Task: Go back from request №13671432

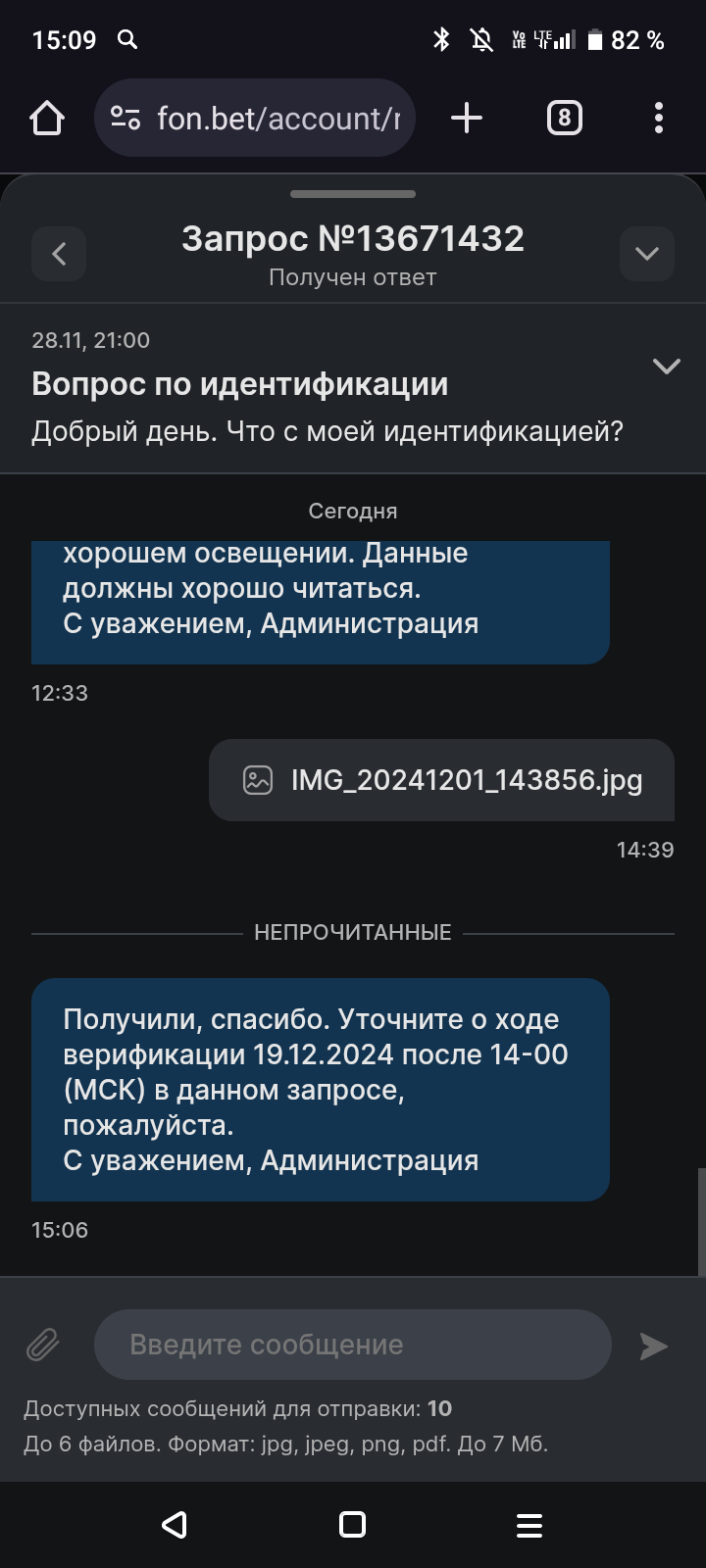Action: click(x=59, y=255)
